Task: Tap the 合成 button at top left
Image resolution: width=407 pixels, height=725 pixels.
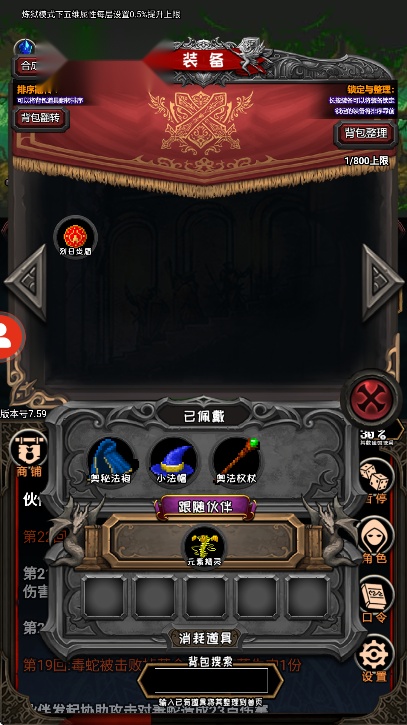Action: (x=29, y=66)
